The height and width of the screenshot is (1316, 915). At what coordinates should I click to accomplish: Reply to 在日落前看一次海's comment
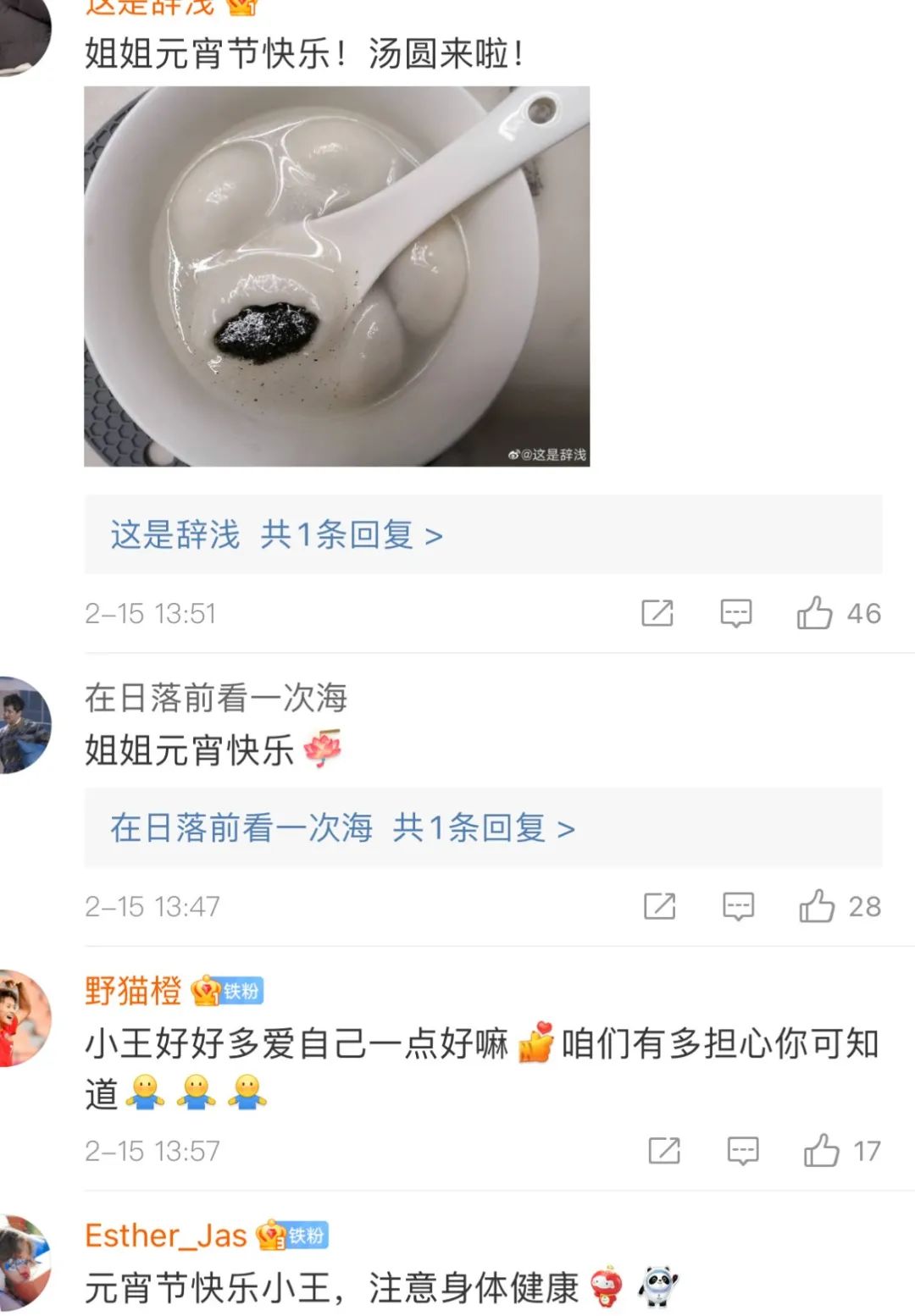[738, 905]
